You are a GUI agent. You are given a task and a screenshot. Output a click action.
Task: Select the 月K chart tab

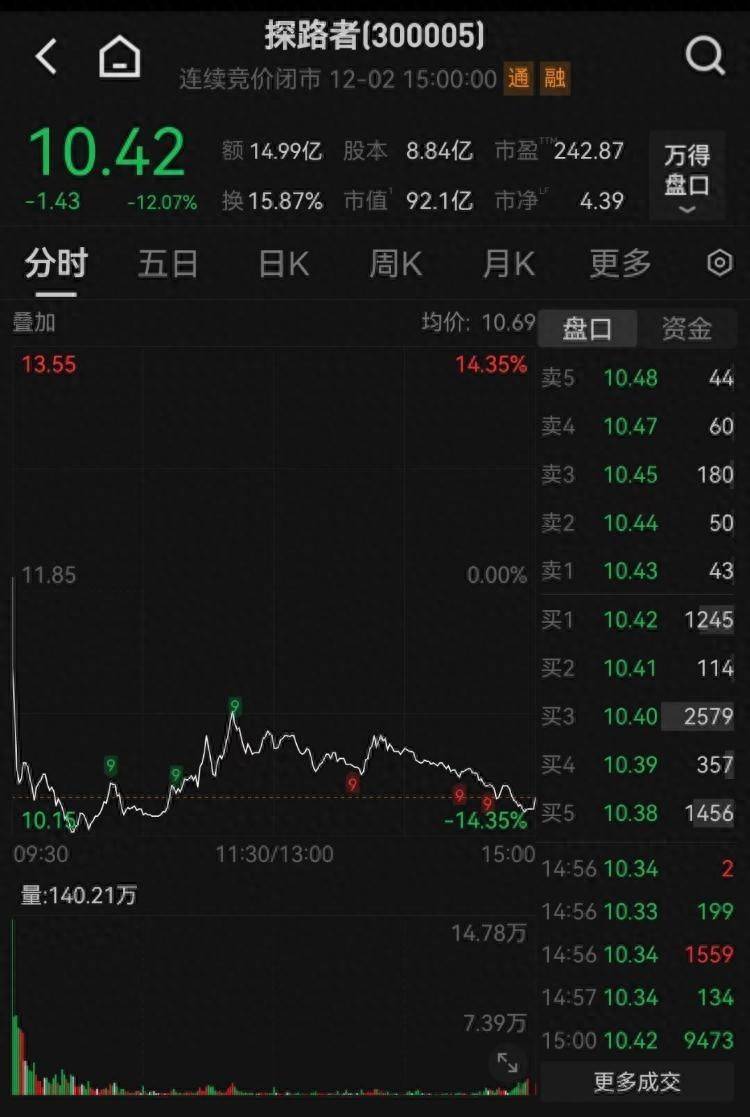click(x=508, y=264)
